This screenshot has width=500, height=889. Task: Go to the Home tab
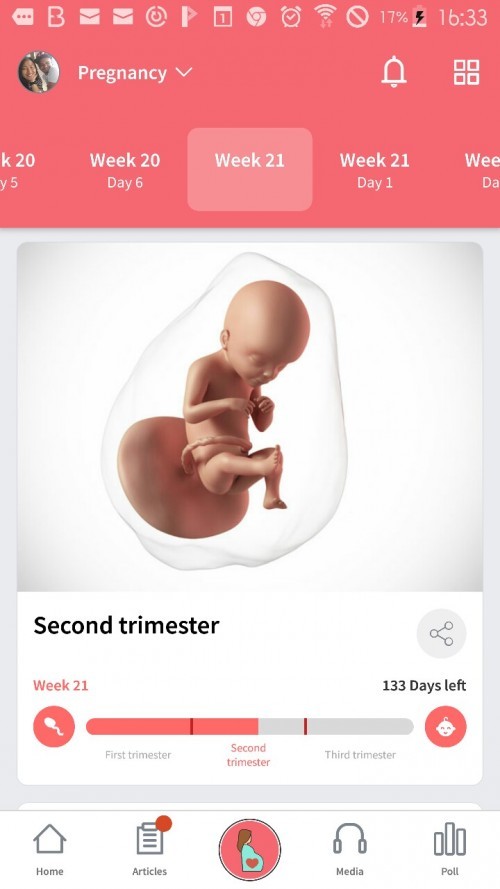coord(50,849)
